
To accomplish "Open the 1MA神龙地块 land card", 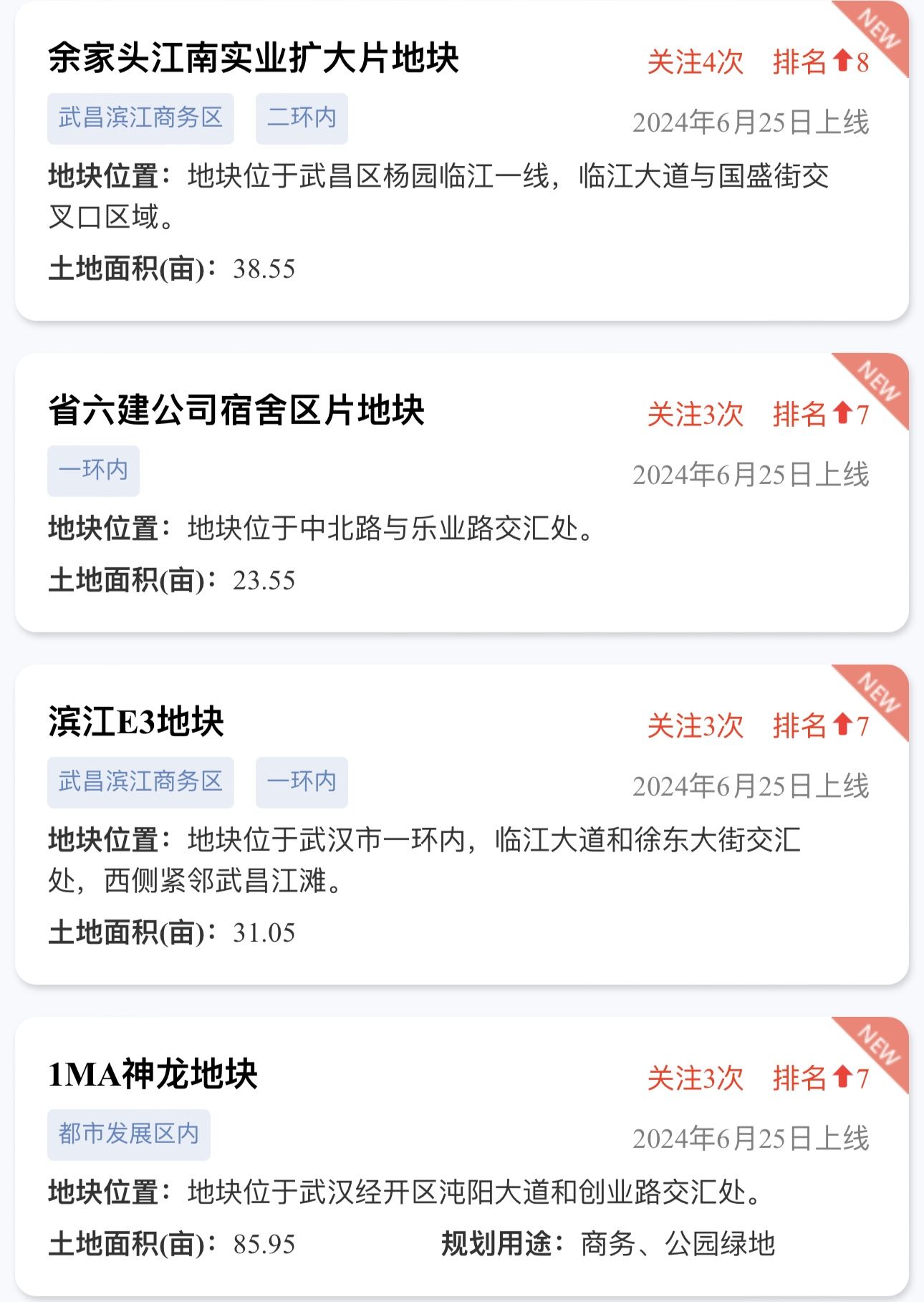I will pos(153,1074).
